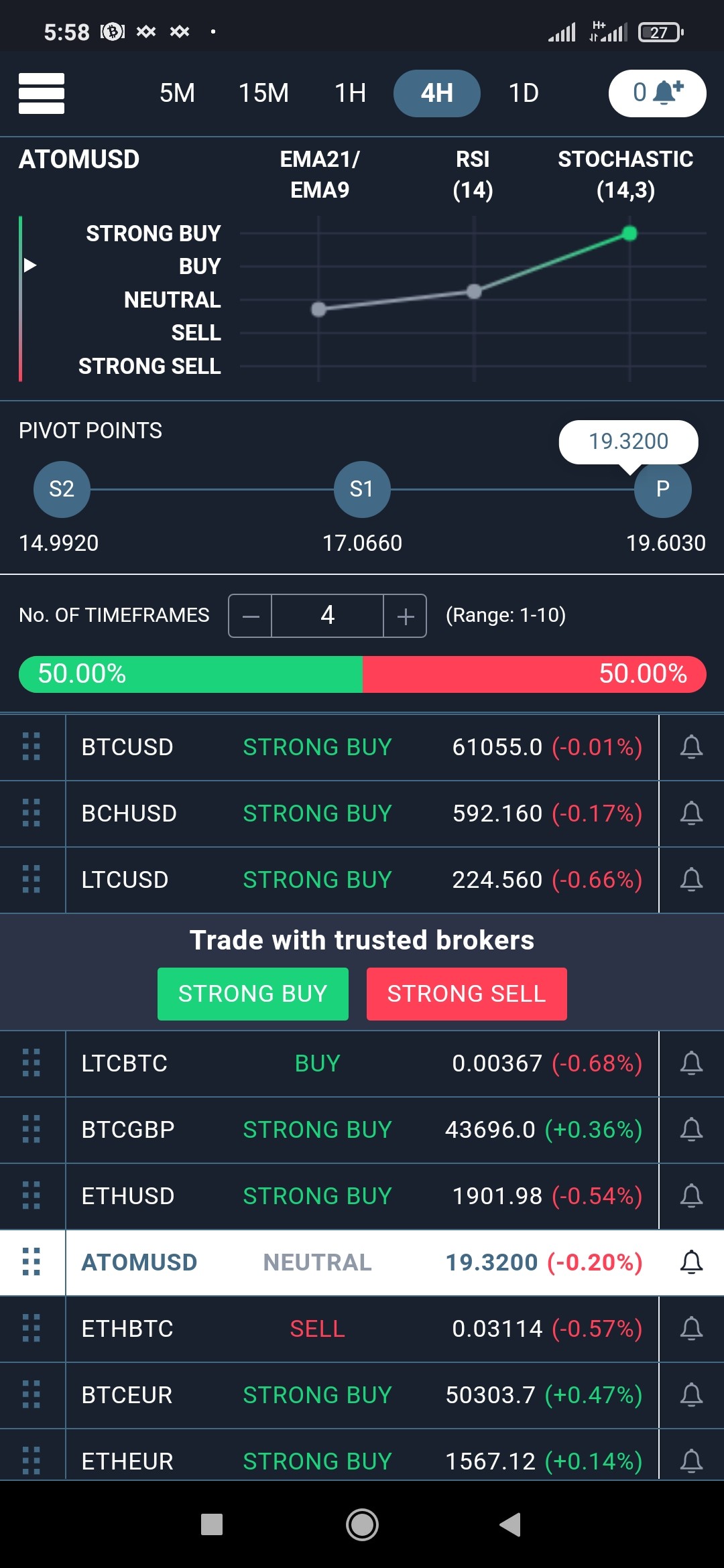Set an alert bell for BCHUSD
Screen dimensions: 724x1568
[691, 813]
